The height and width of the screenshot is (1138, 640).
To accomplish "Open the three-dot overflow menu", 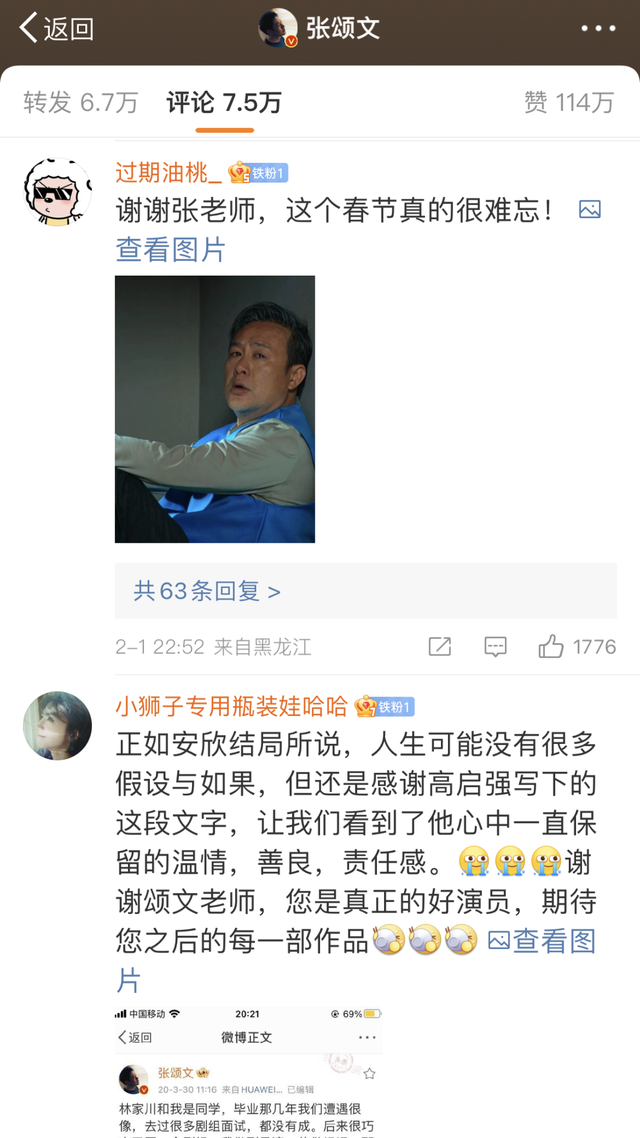I will point(598,28).
